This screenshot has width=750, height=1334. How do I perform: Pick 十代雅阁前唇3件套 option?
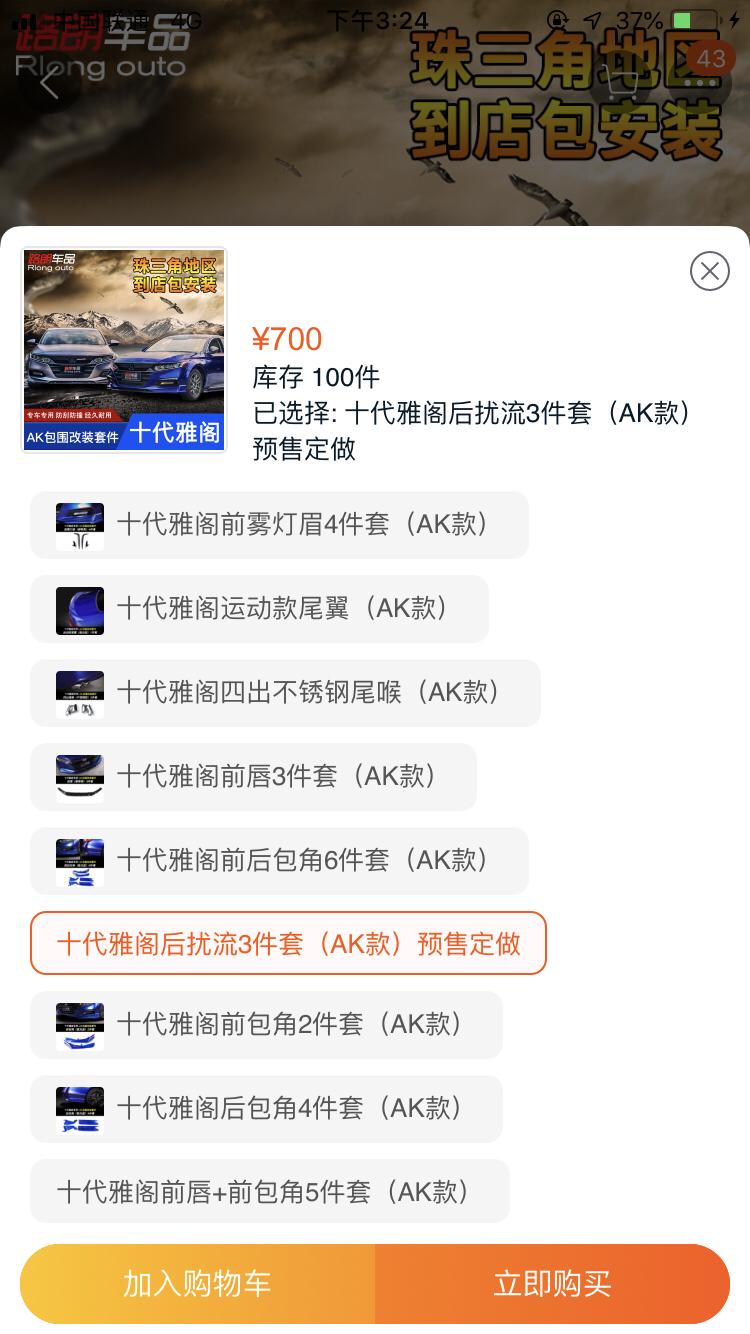click(x=253, y=777)
